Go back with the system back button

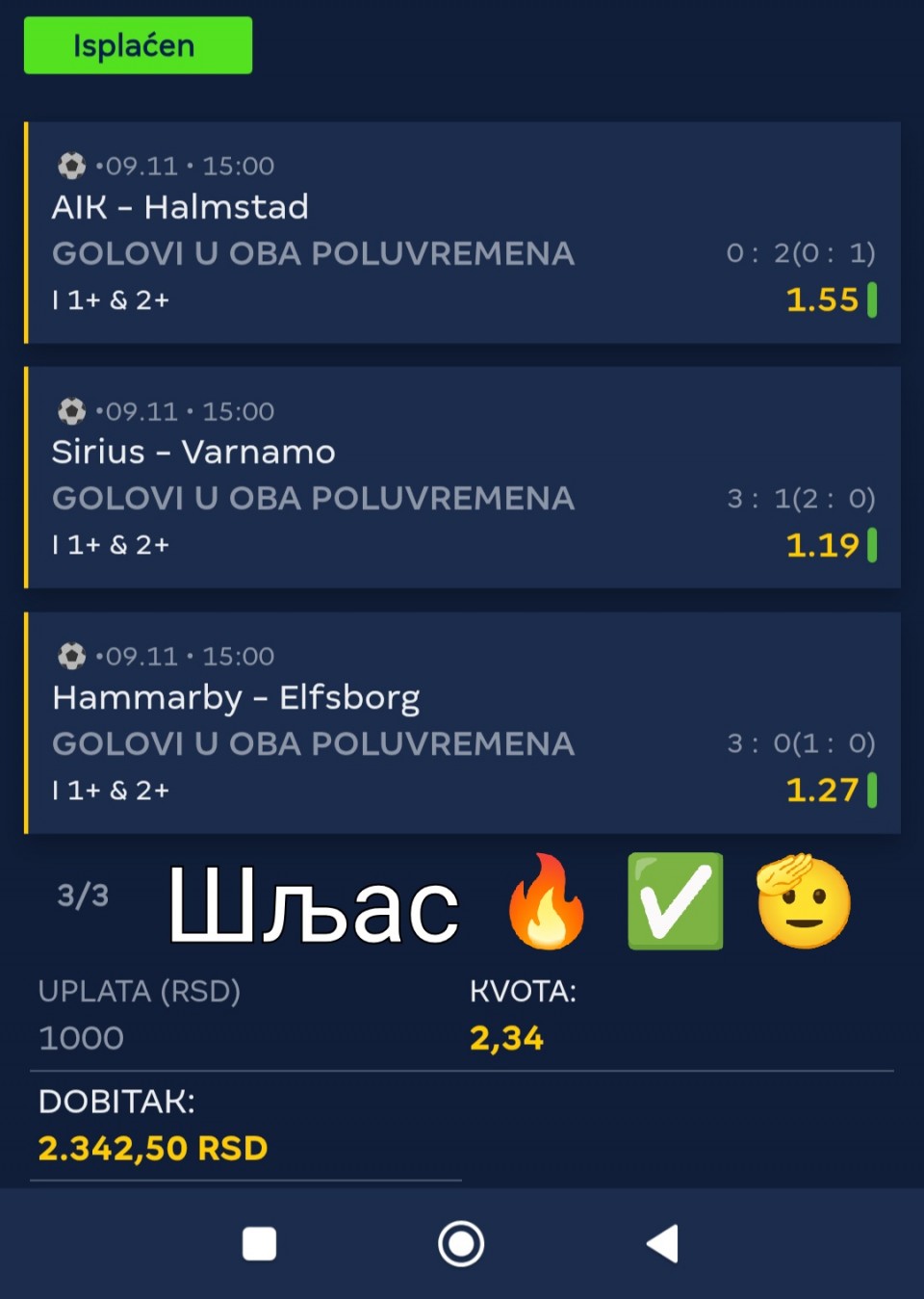[662, 1243]
